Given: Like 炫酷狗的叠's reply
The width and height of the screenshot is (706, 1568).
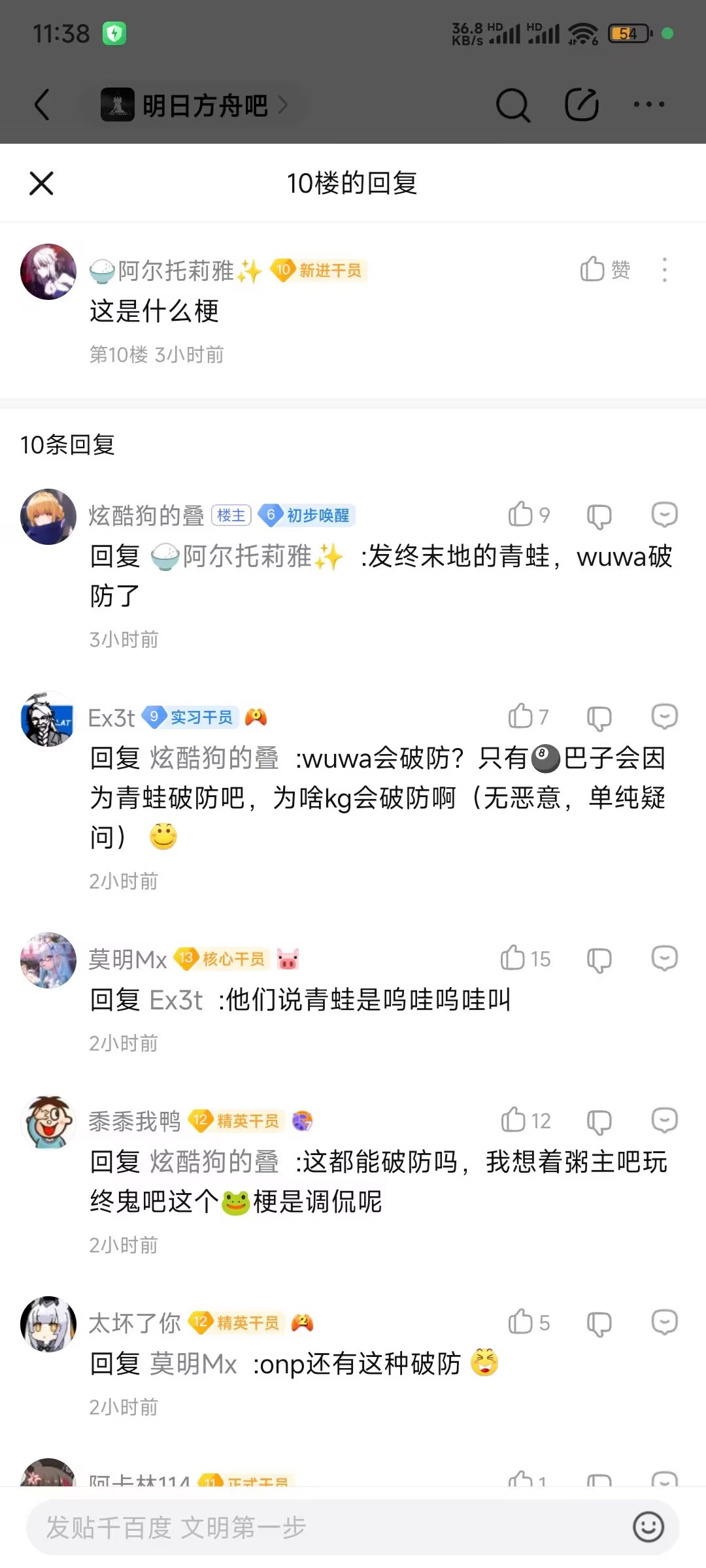Looking at the screenshot, I should (529, 515).
